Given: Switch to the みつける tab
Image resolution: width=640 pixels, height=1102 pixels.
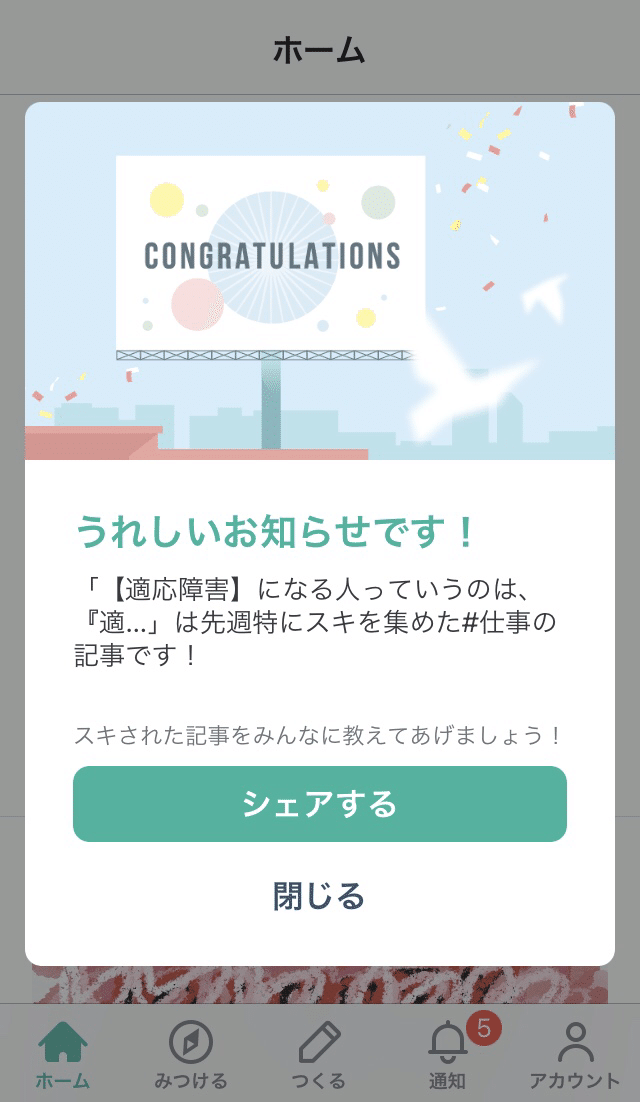Looking at the screenshot, I should pos(191,1055).
